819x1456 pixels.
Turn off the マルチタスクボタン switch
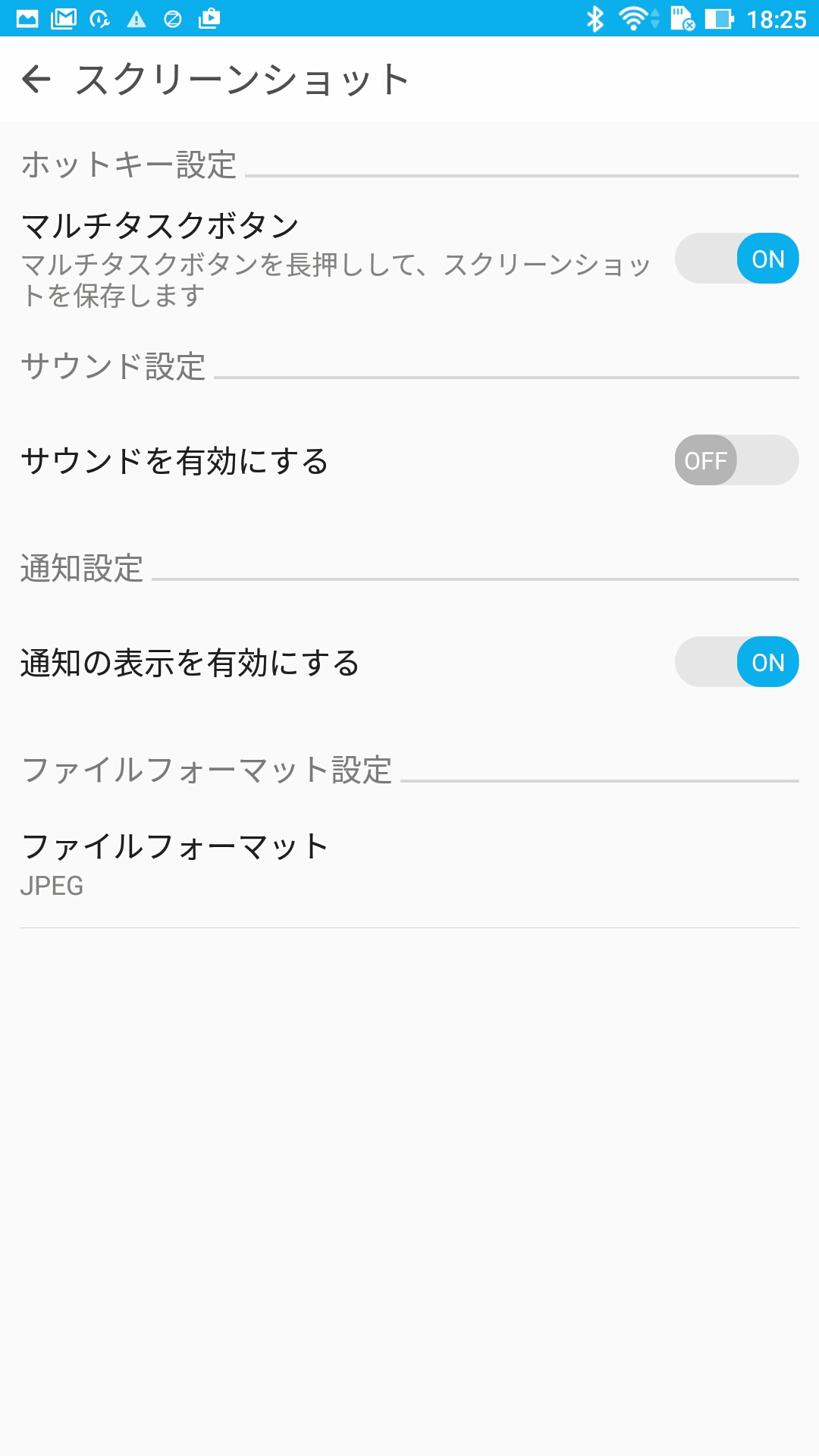tap(736, 259)
